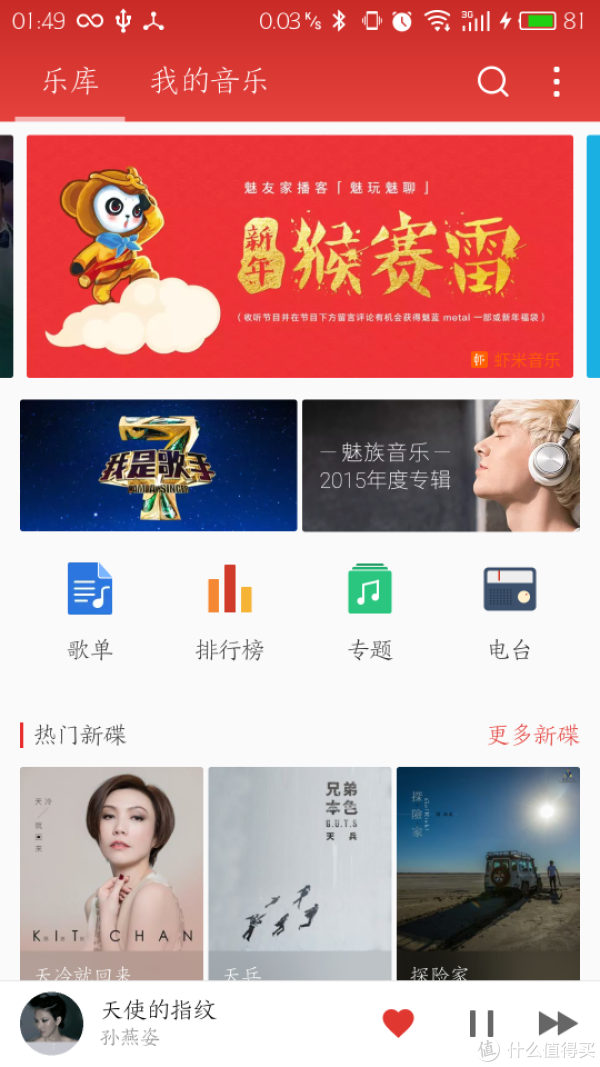Open 魅族音乐 2015年度专辑 tile

(440, 465)
